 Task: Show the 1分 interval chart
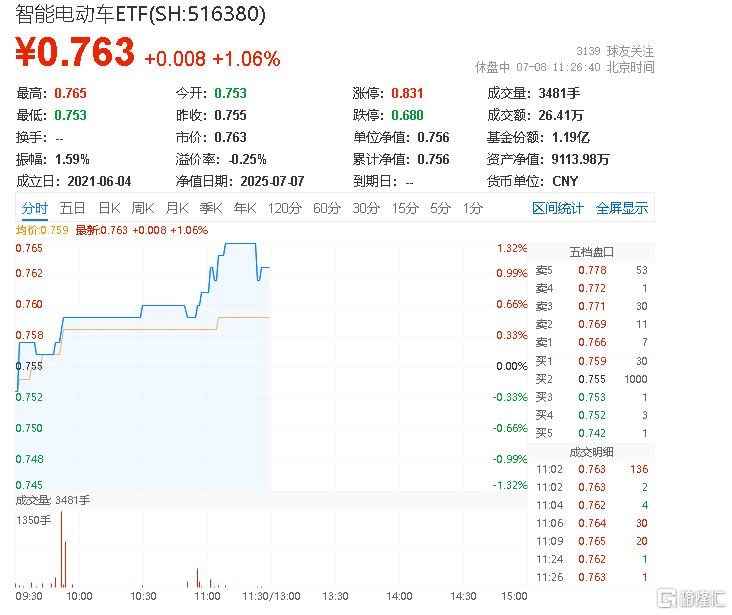point(473,208)
